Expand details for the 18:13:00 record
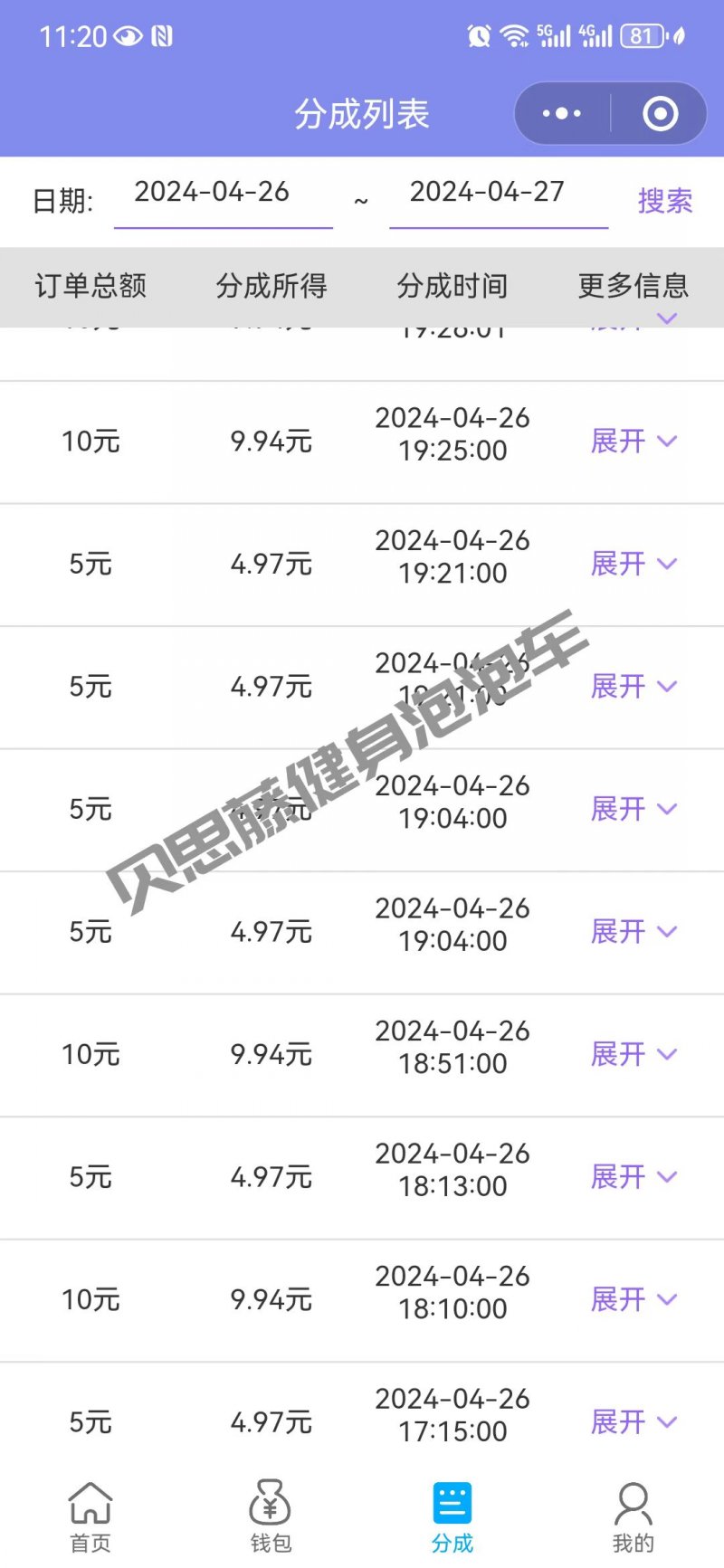The height and width of the screenshot is (1568, 724). tap(633, 1177)
